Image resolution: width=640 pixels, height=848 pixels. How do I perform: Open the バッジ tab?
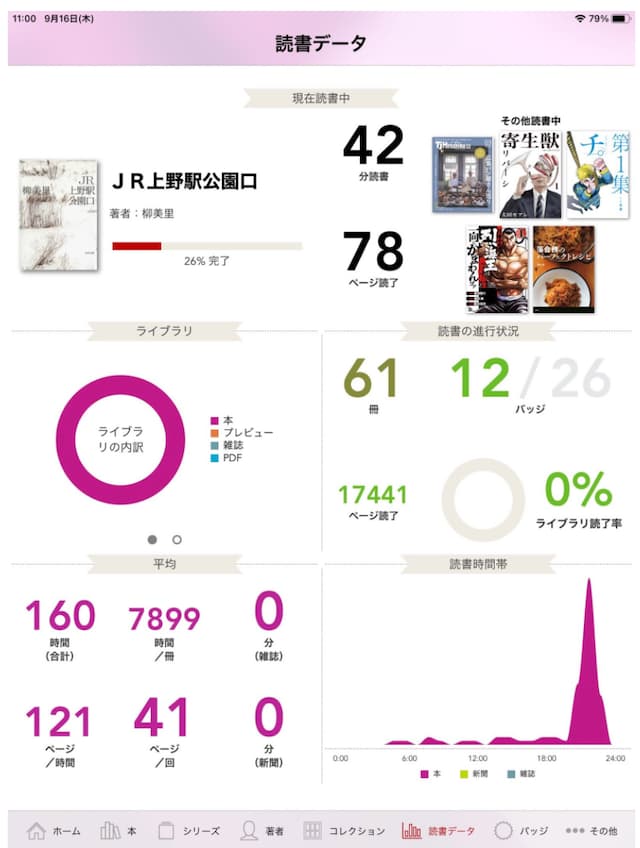tap(522, 830)
